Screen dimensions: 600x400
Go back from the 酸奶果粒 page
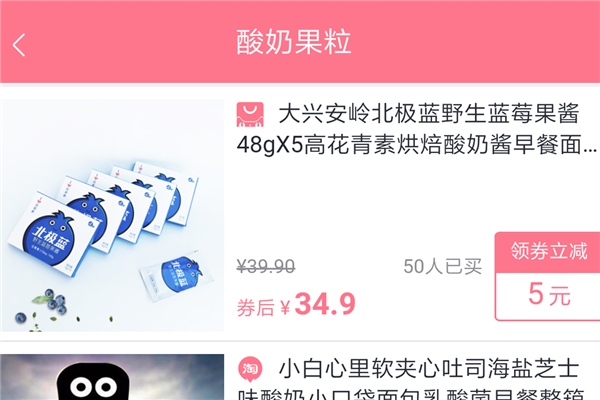click(20, 44)
